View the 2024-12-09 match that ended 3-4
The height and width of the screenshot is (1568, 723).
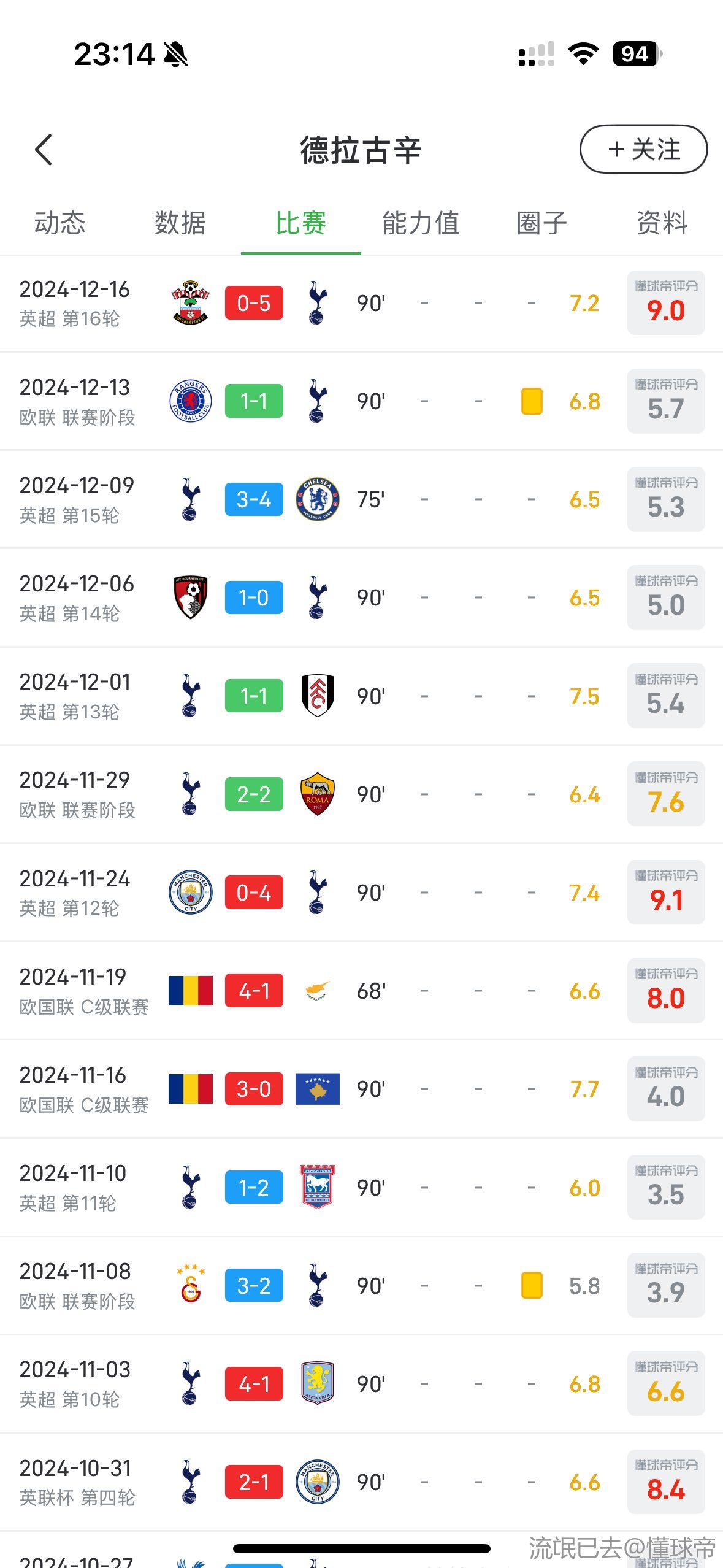pos(361,499)
